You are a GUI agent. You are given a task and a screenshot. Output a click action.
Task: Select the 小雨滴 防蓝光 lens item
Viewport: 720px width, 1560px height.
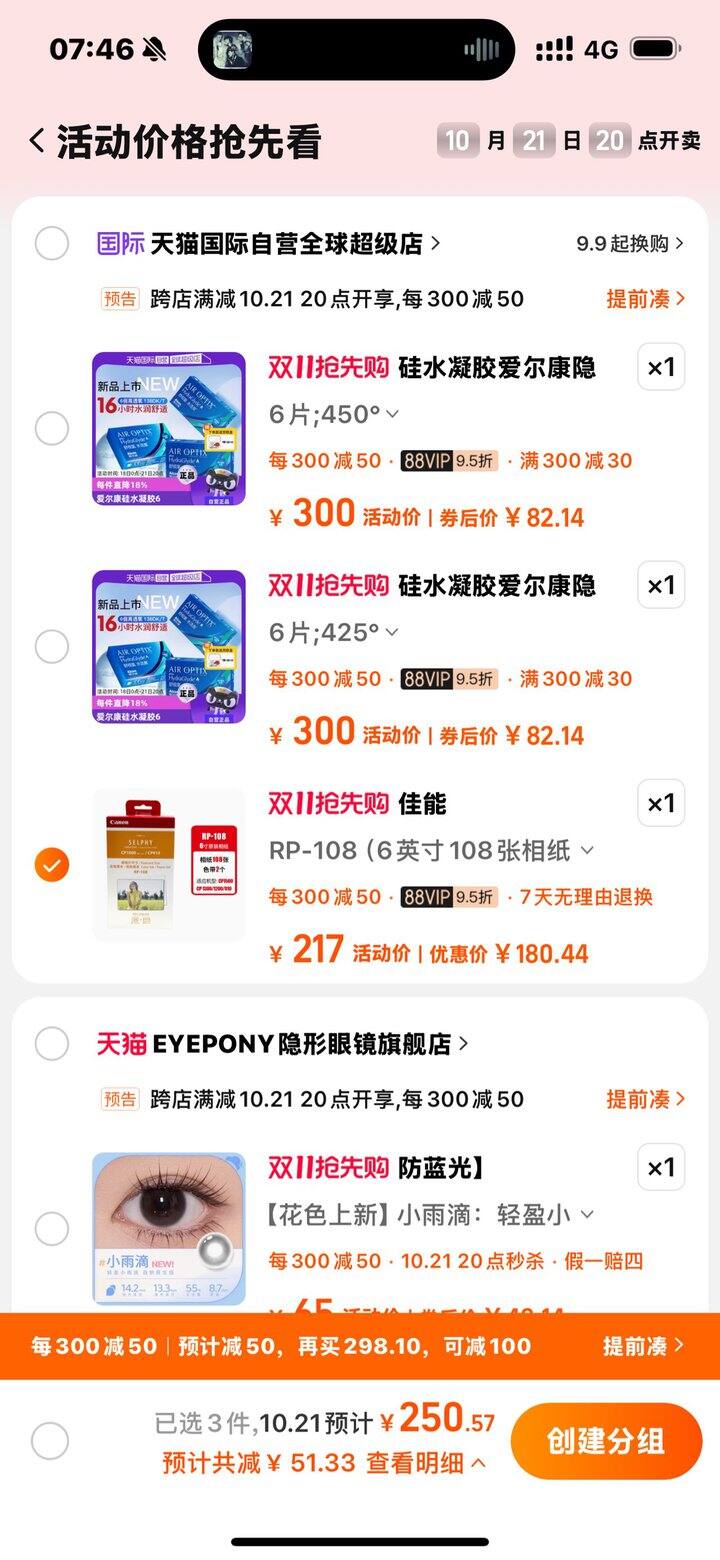(x=51, y=1229)
